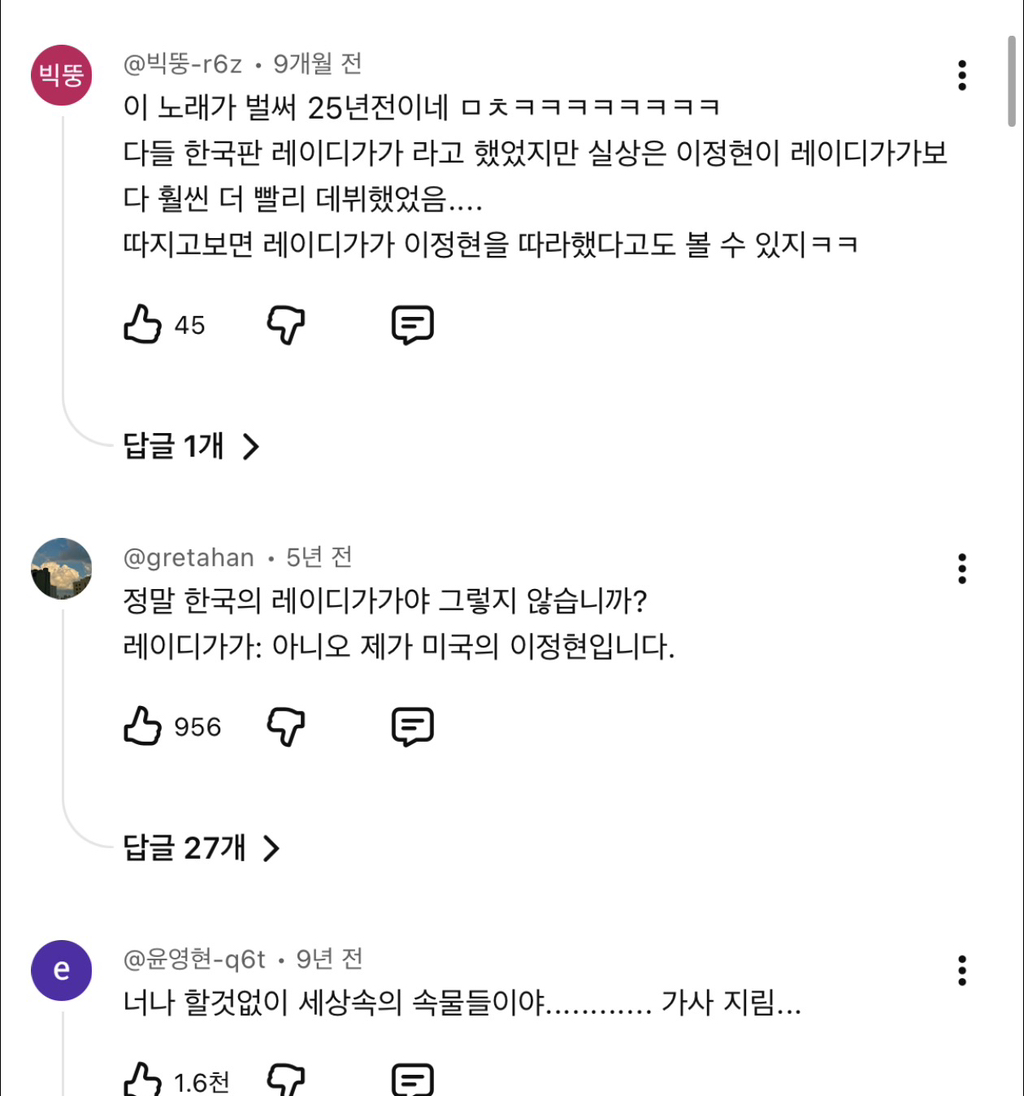The height and width of the screenshot is (1096, 1024).
Task: Like the comment by @빅뚱-r6z
Action: pyautogui.click(x=143, y=324)
